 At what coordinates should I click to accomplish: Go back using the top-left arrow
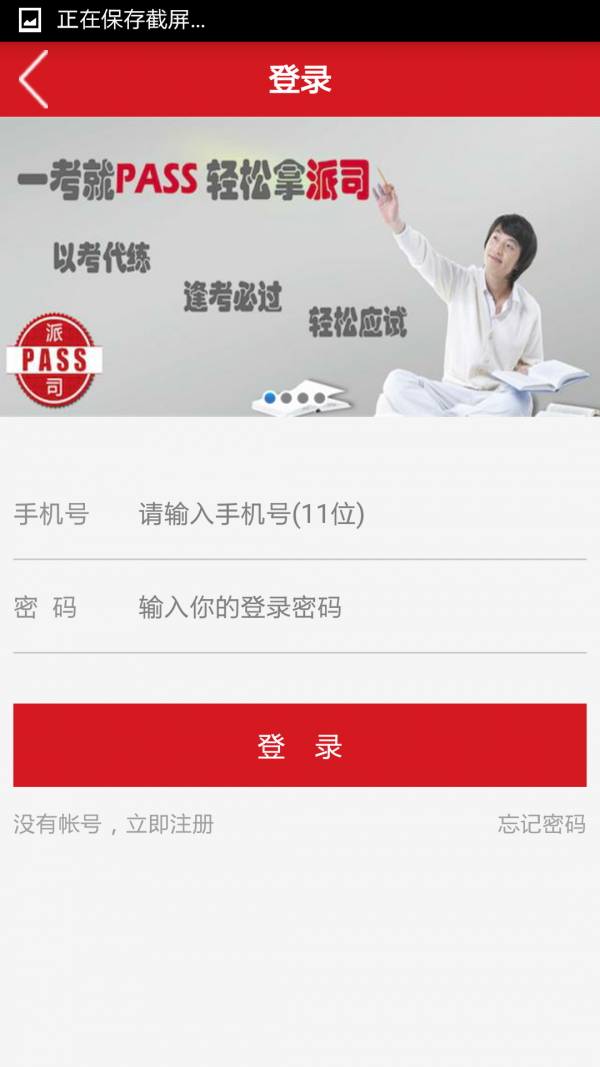(33, 79)
